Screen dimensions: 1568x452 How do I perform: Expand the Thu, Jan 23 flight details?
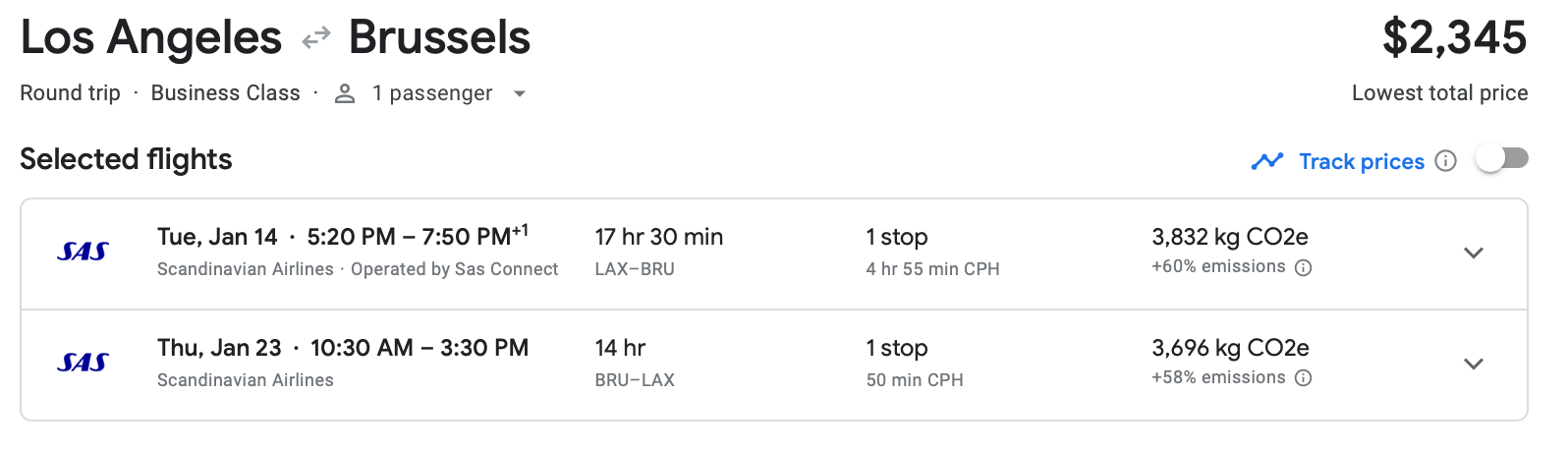(1473, 365)
